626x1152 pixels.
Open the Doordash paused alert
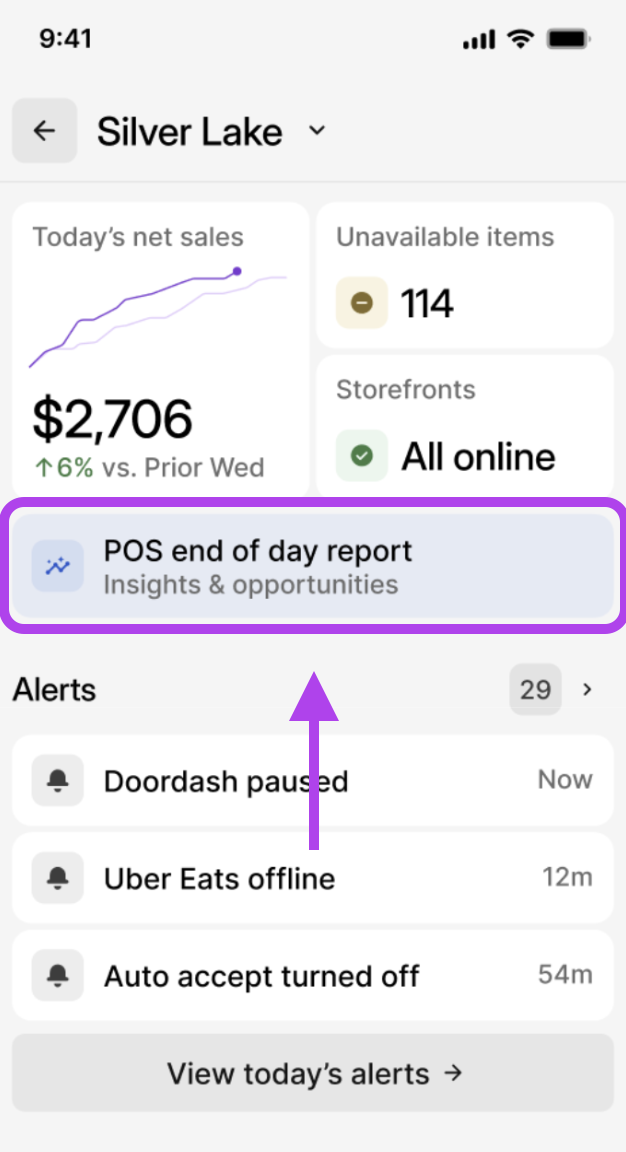(x=312, y=781)
